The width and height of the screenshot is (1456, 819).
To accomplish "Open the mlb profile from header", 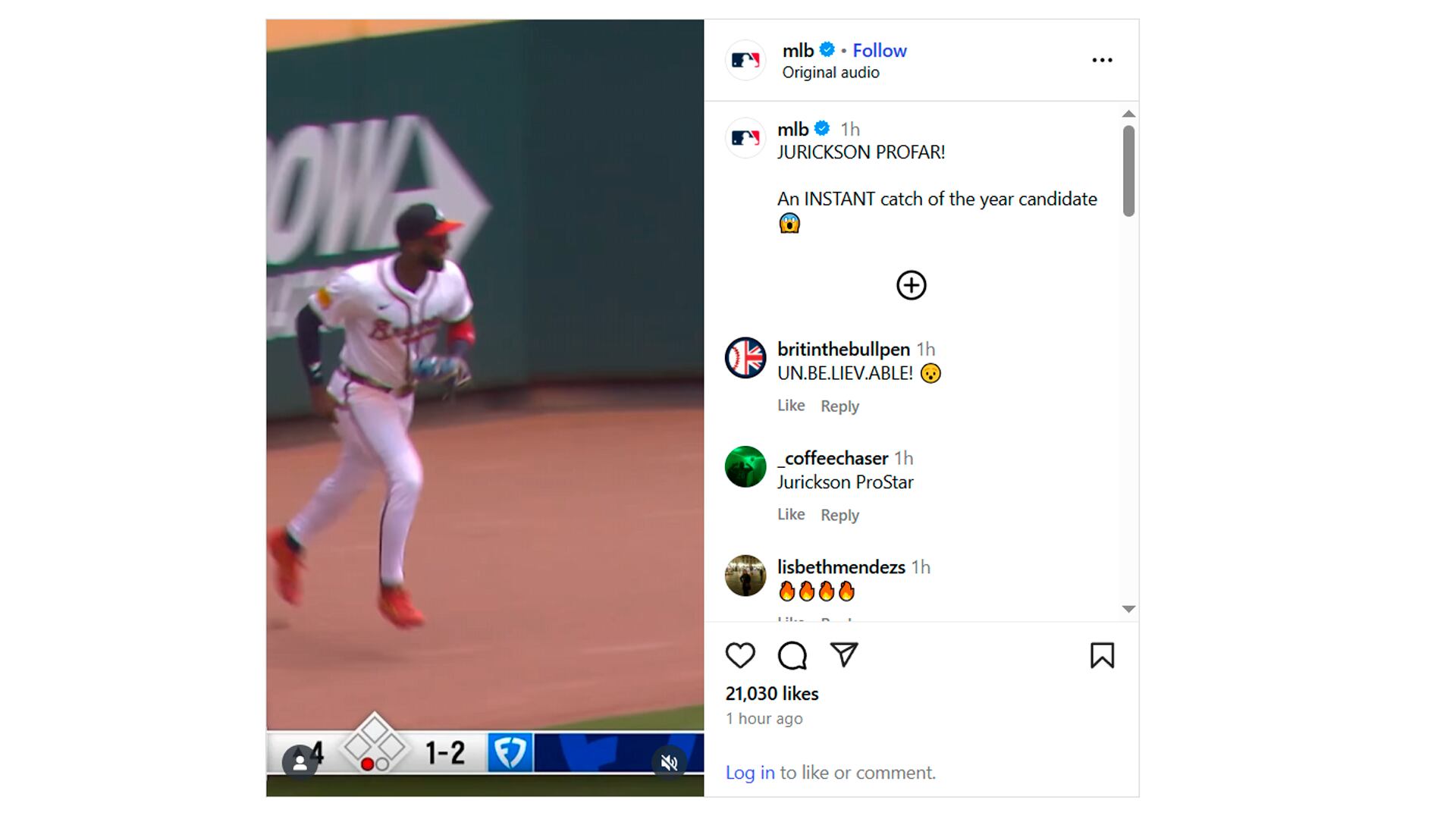I will click(797, 51).
